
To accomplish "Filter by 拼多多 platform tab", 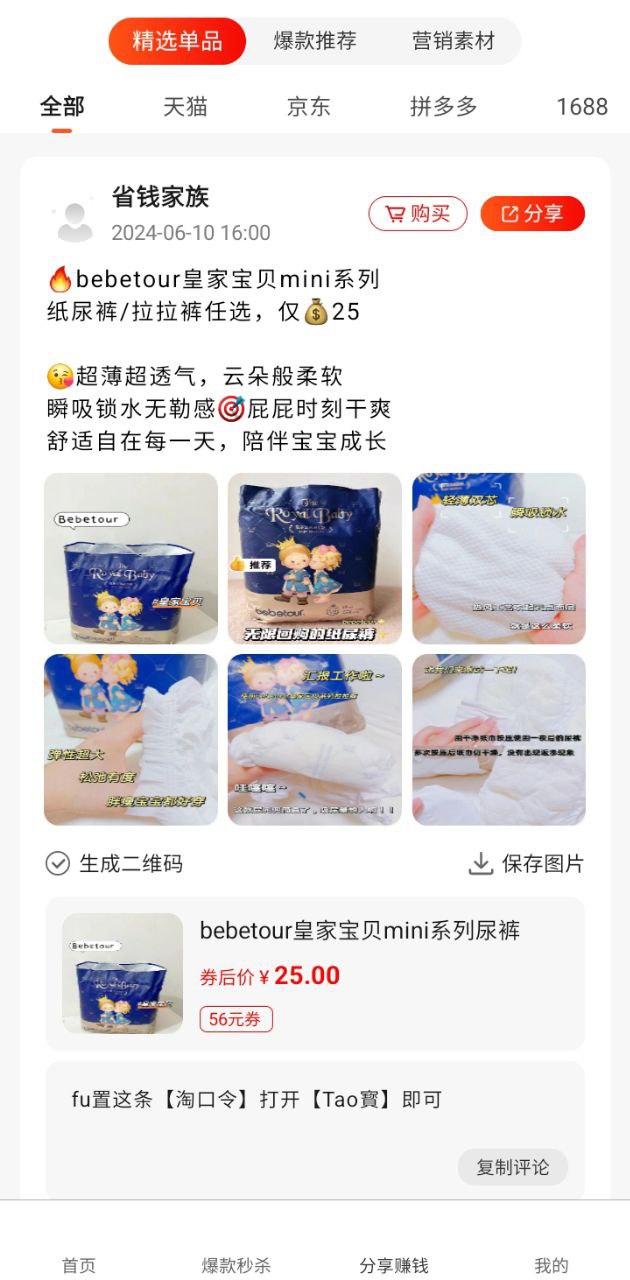I will tap(443, 106).
